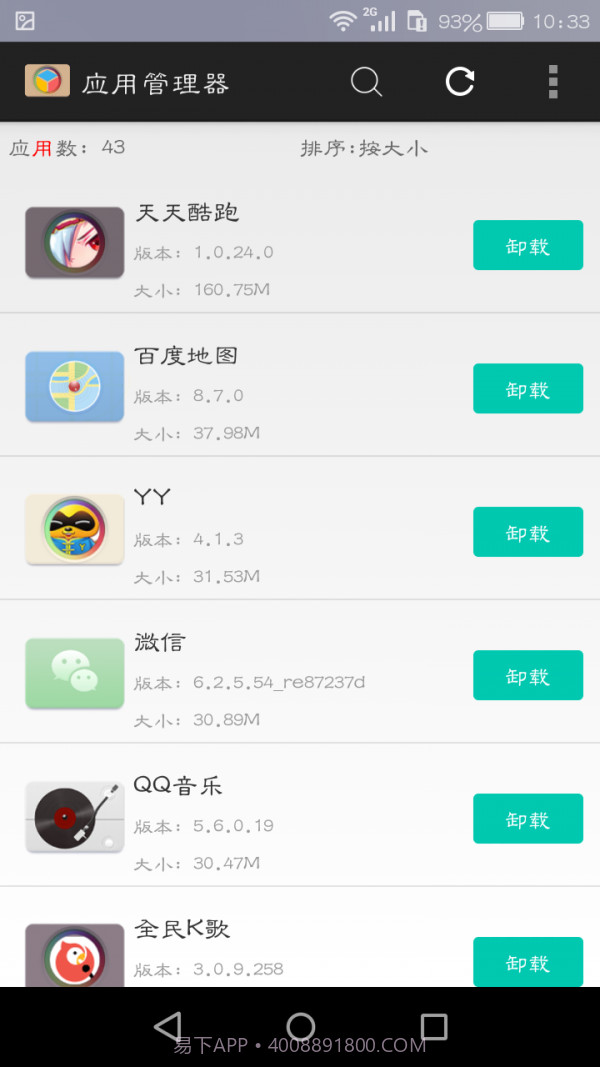
Task: Uninstall 天天酷跑 with its 卸载 button
Action: 527,246
